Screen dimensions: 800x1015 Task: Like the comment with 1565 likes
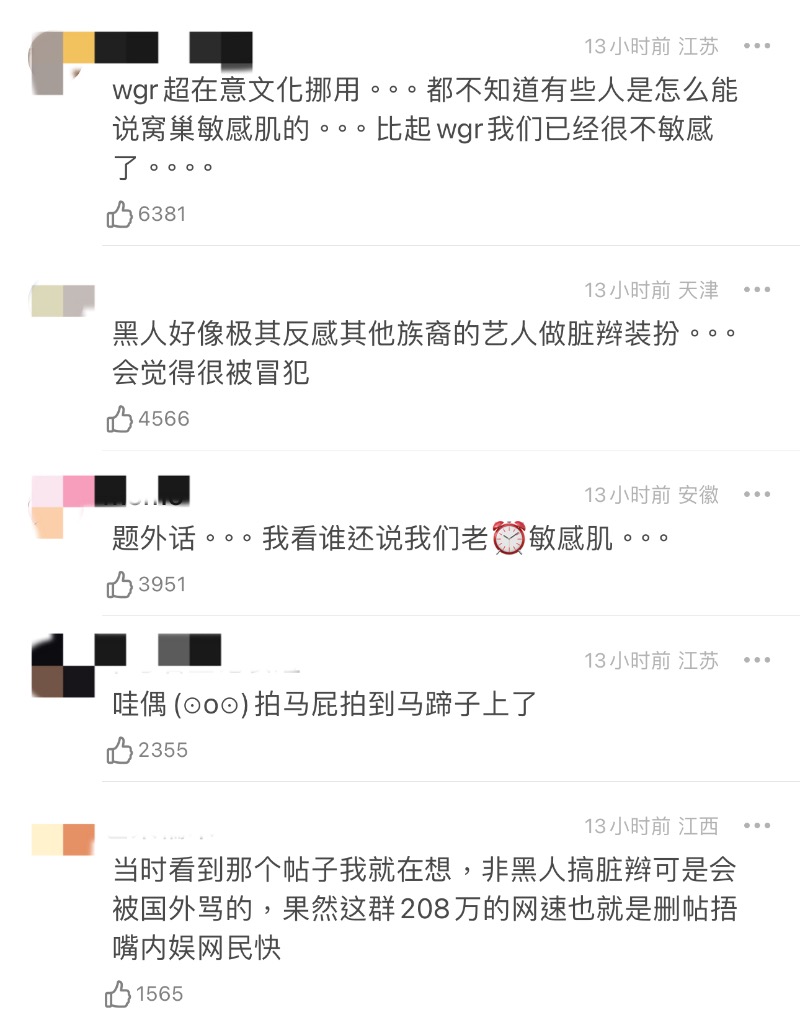(x=120, y=994)
